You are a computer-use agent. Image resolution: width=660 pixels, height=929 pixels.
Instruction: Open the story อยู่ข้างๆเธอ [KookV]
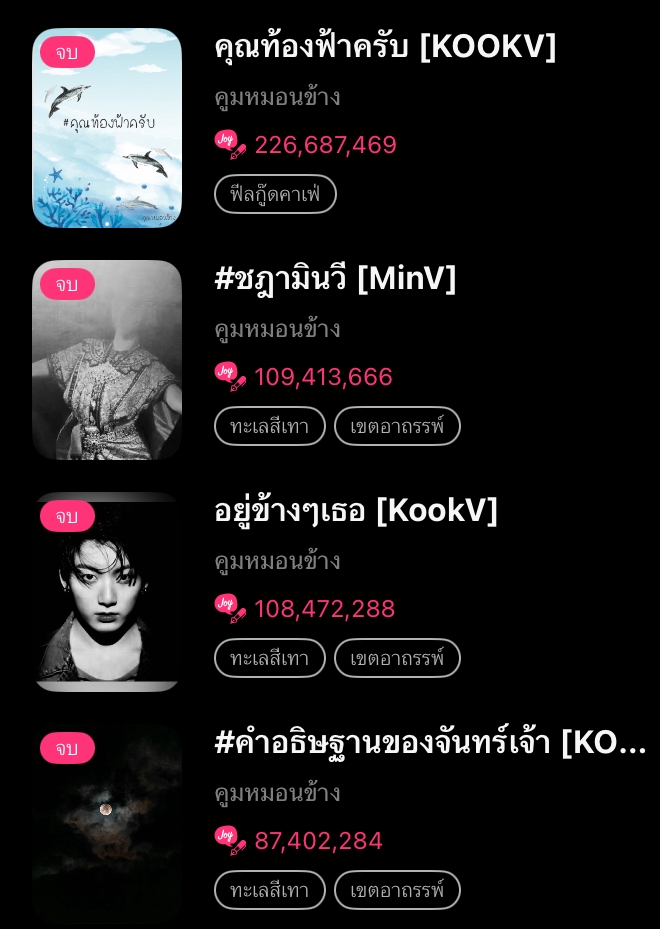356,511
